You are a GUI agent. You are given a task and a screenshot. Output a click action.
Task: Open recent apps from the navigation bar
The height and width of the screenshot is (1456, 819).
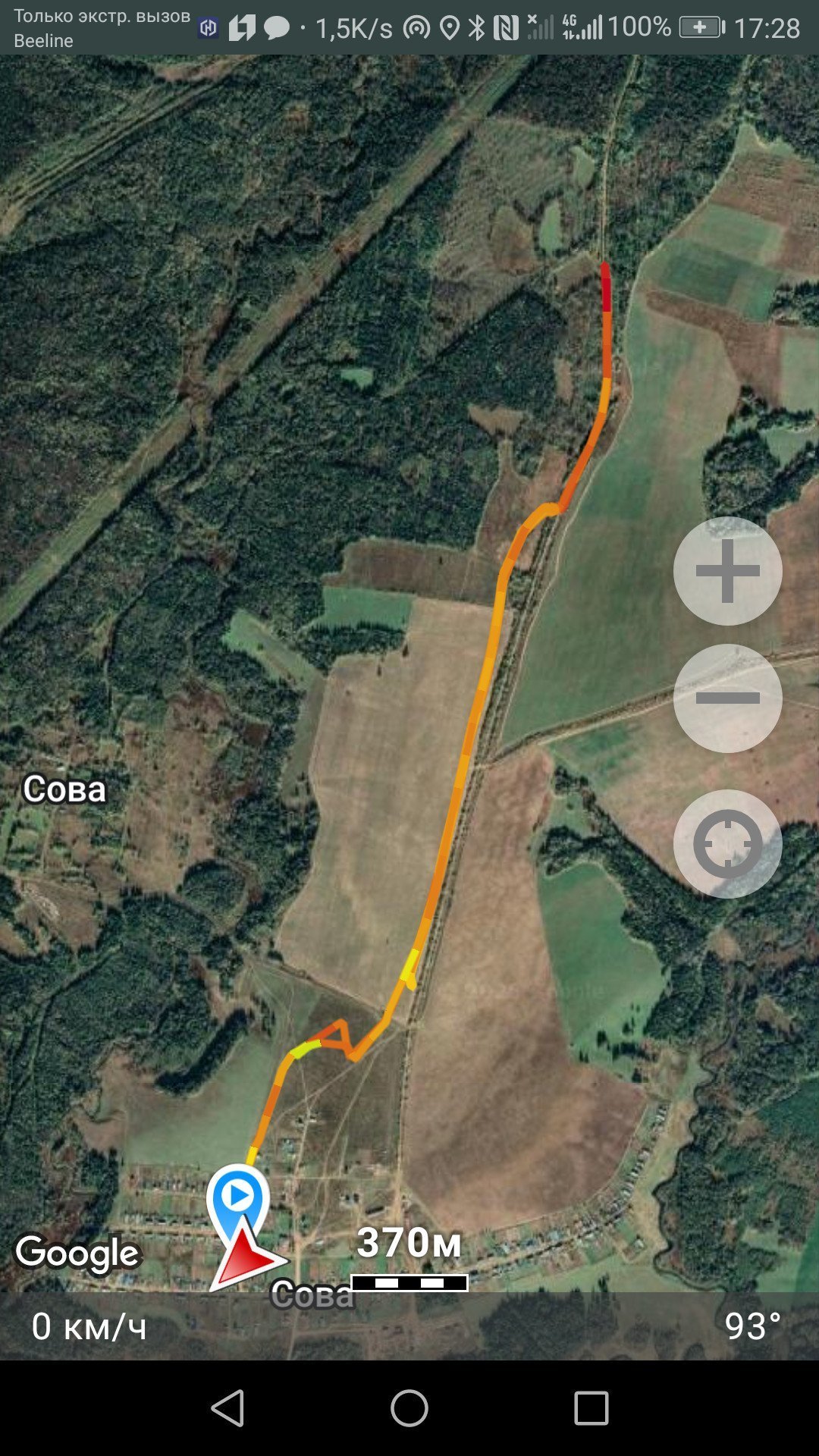[x=591, y=1408]
